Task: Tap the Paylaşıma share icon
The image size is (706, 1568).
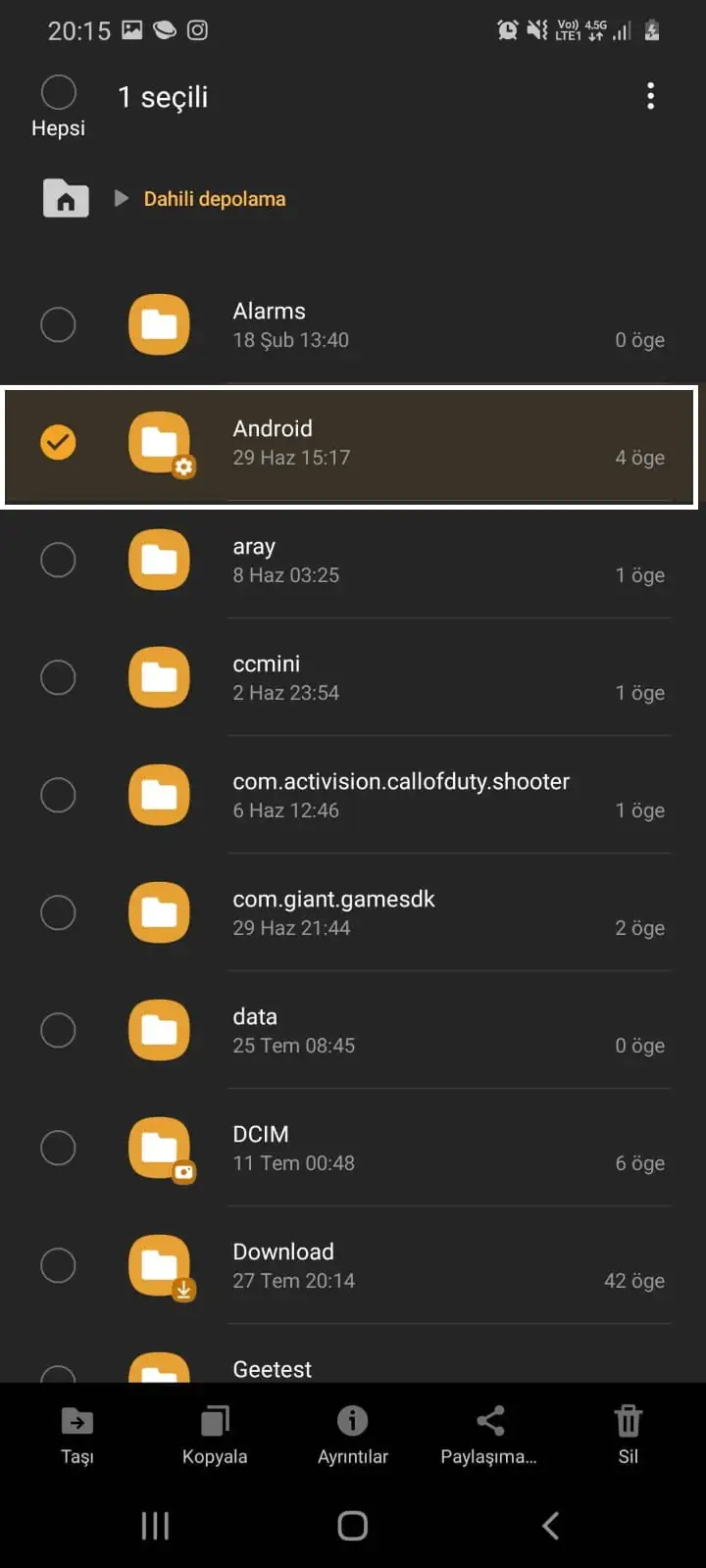Action: tap(489, 1420)
